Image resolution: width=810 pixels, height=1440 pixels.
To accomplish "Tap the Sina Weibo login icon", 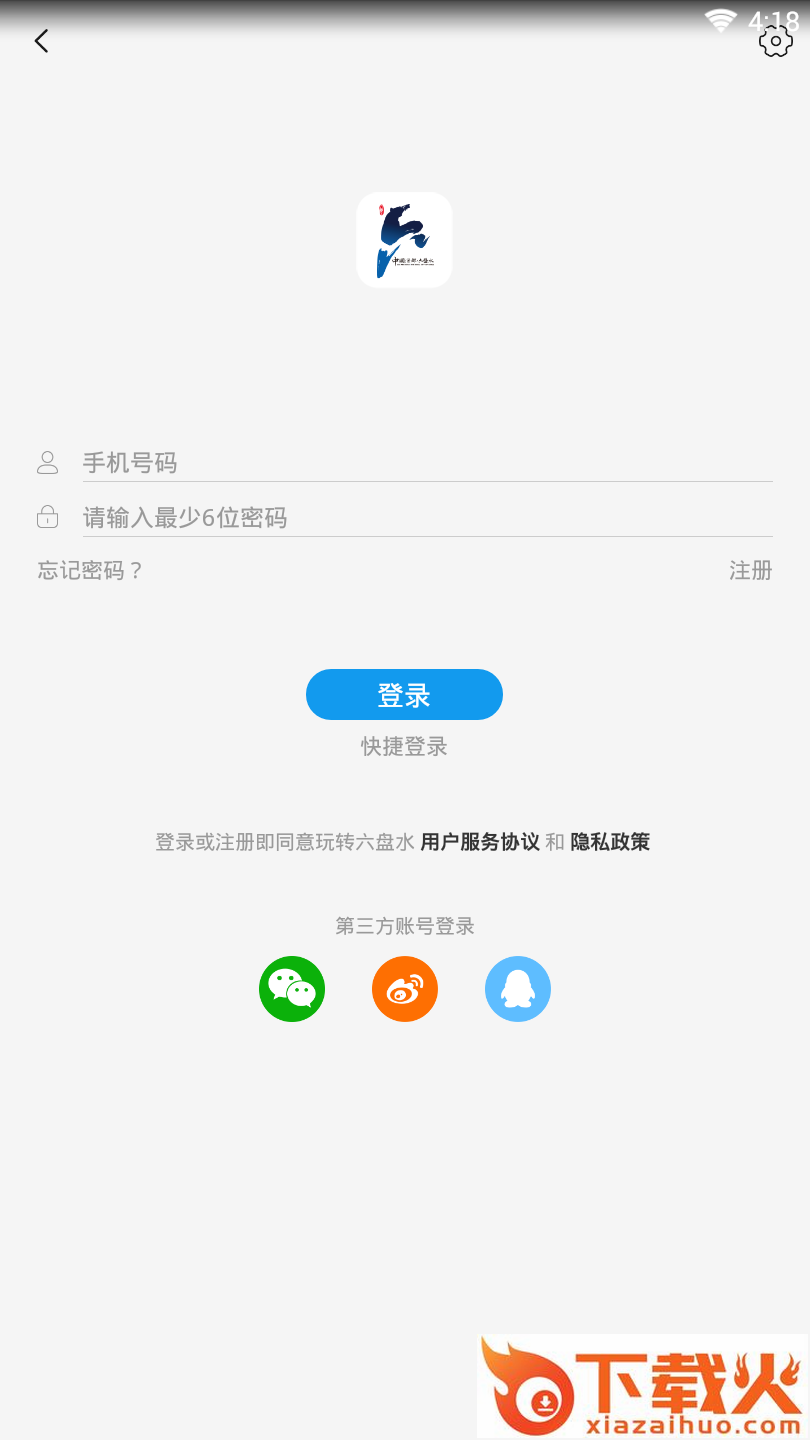I will coord(405,988).
